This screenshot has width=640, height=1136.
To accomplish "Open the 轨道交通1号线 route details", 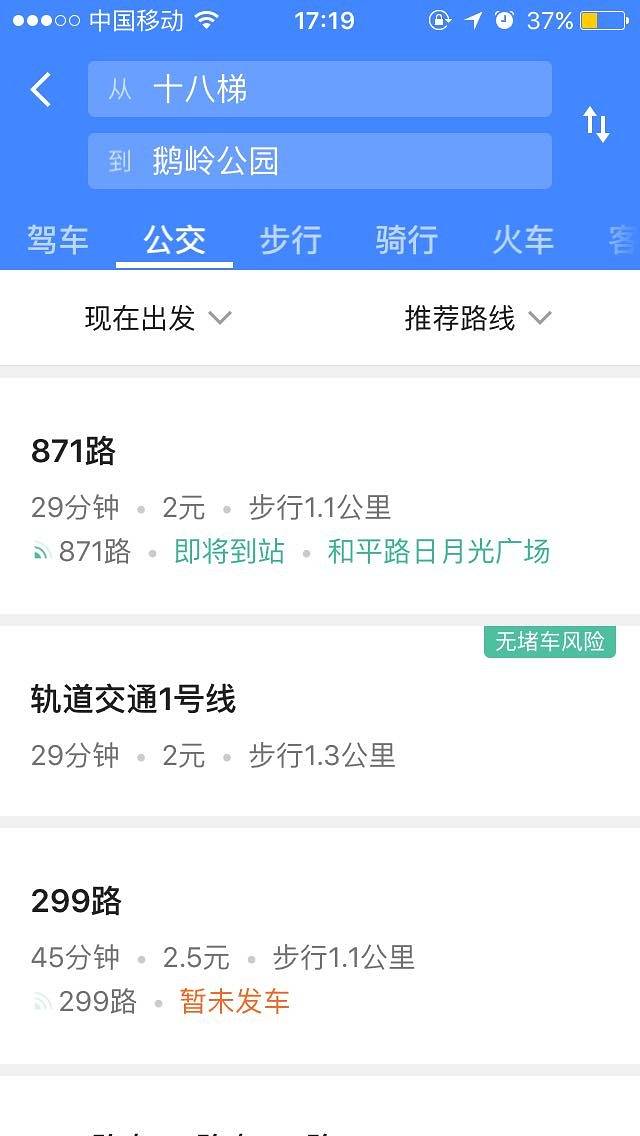I will tap(319, 723).
